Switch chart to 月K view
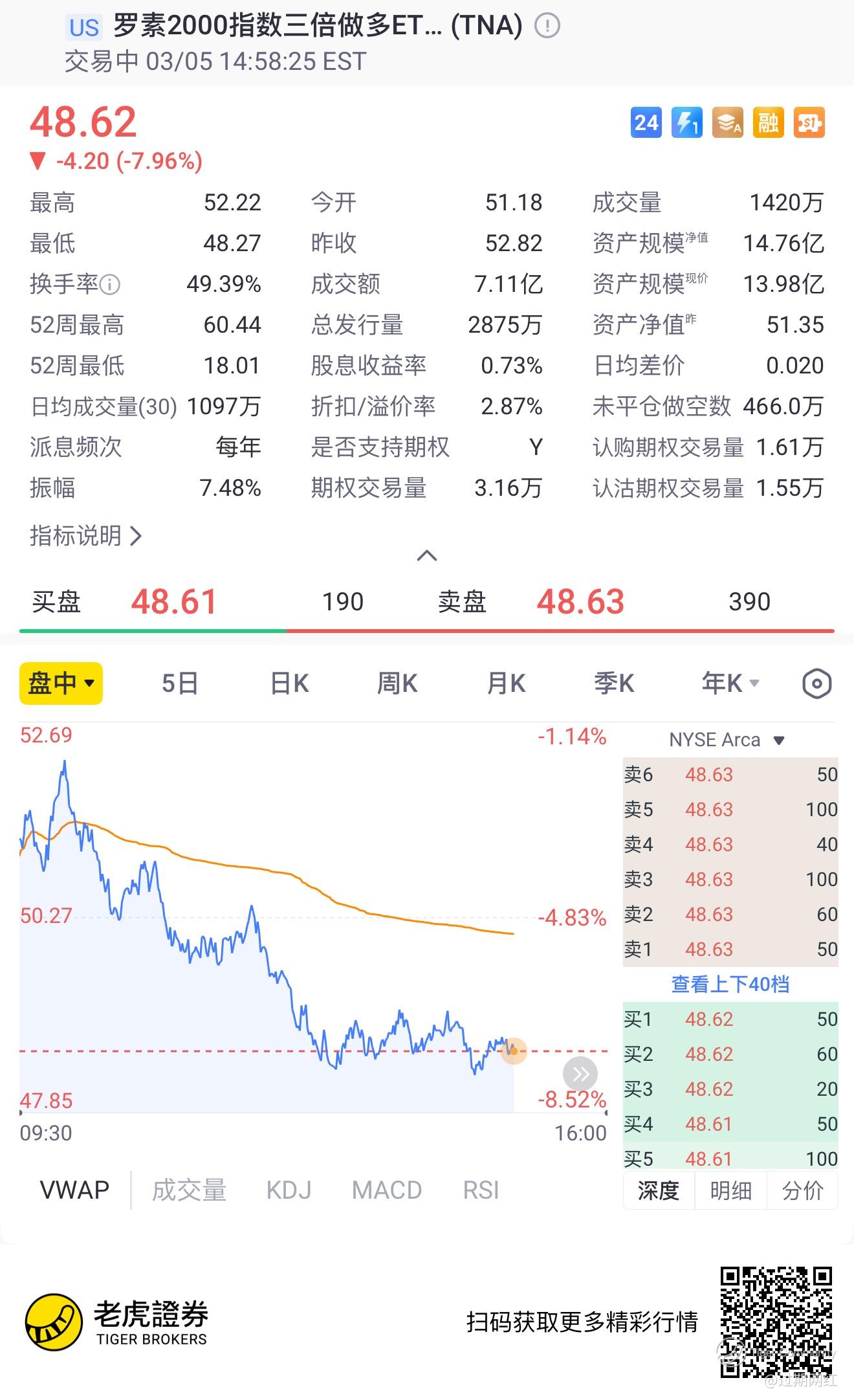 point(506,683)
